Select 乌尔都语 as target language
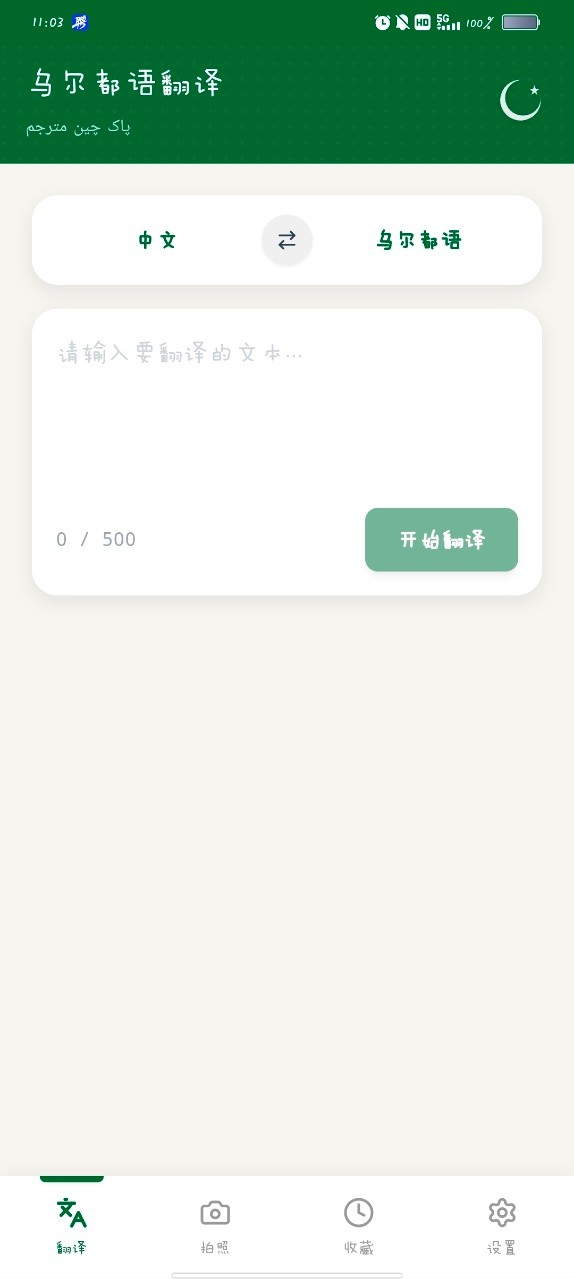Image resolution: width=574 pixels, height=1279 pixels. 419,240
